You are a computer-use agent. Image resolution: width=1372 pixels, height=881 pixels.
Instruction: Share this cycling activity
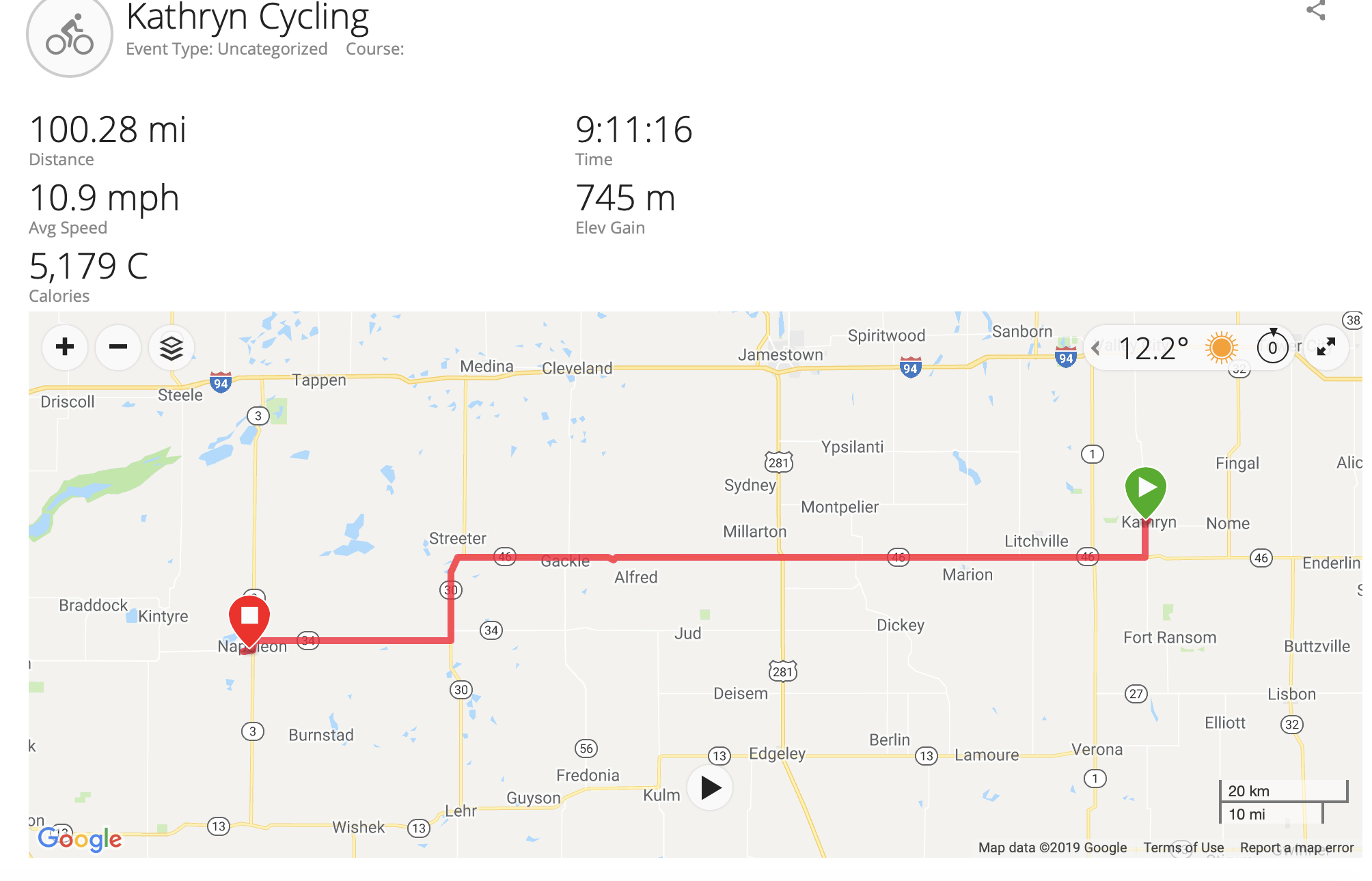[x=1315, y=10]
